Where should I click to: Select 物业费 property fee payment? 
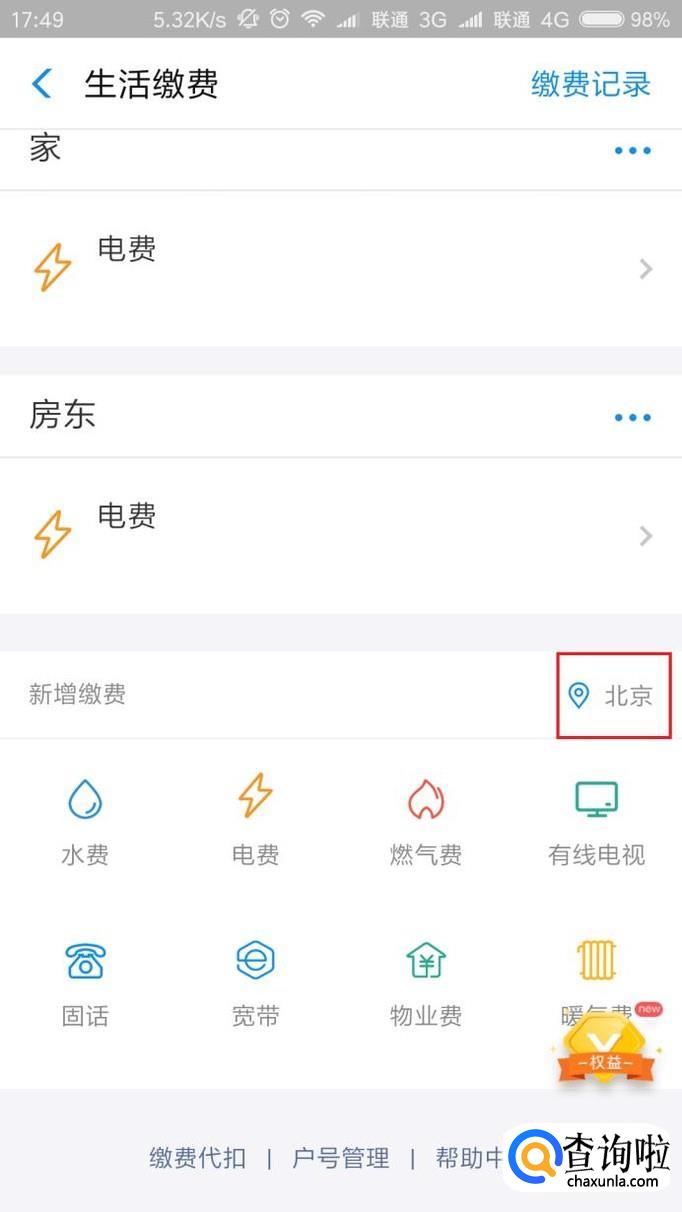(425, 984)
